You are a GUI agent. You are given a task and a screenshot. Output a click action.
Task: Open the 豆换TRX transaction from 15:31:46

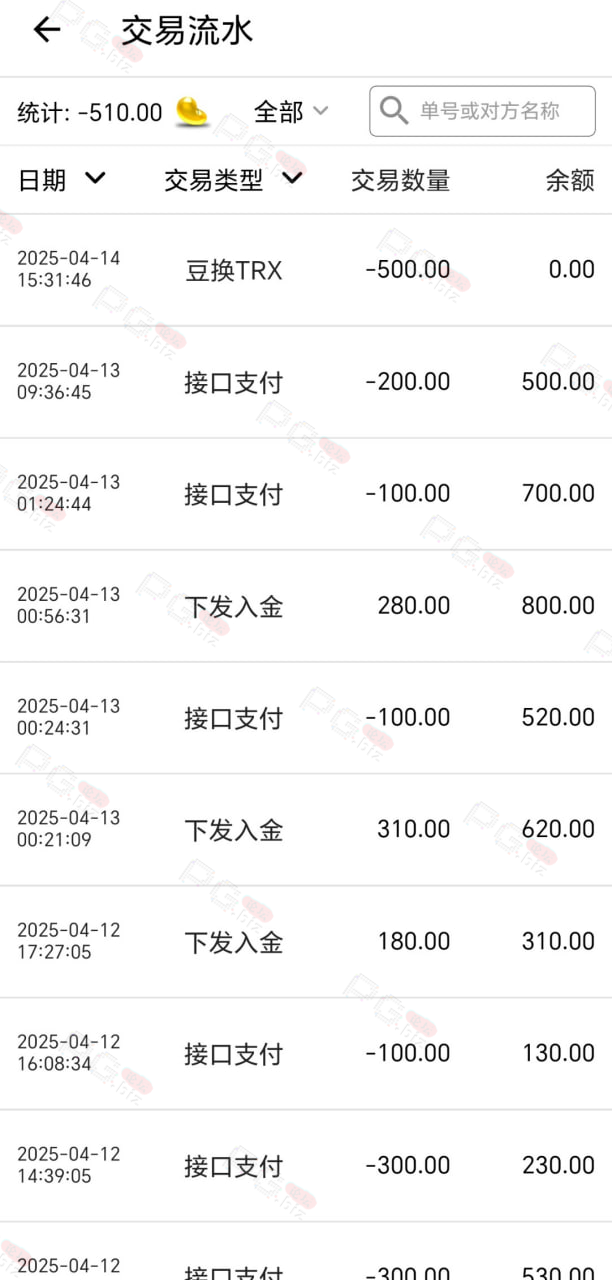[x=306, y=270]
